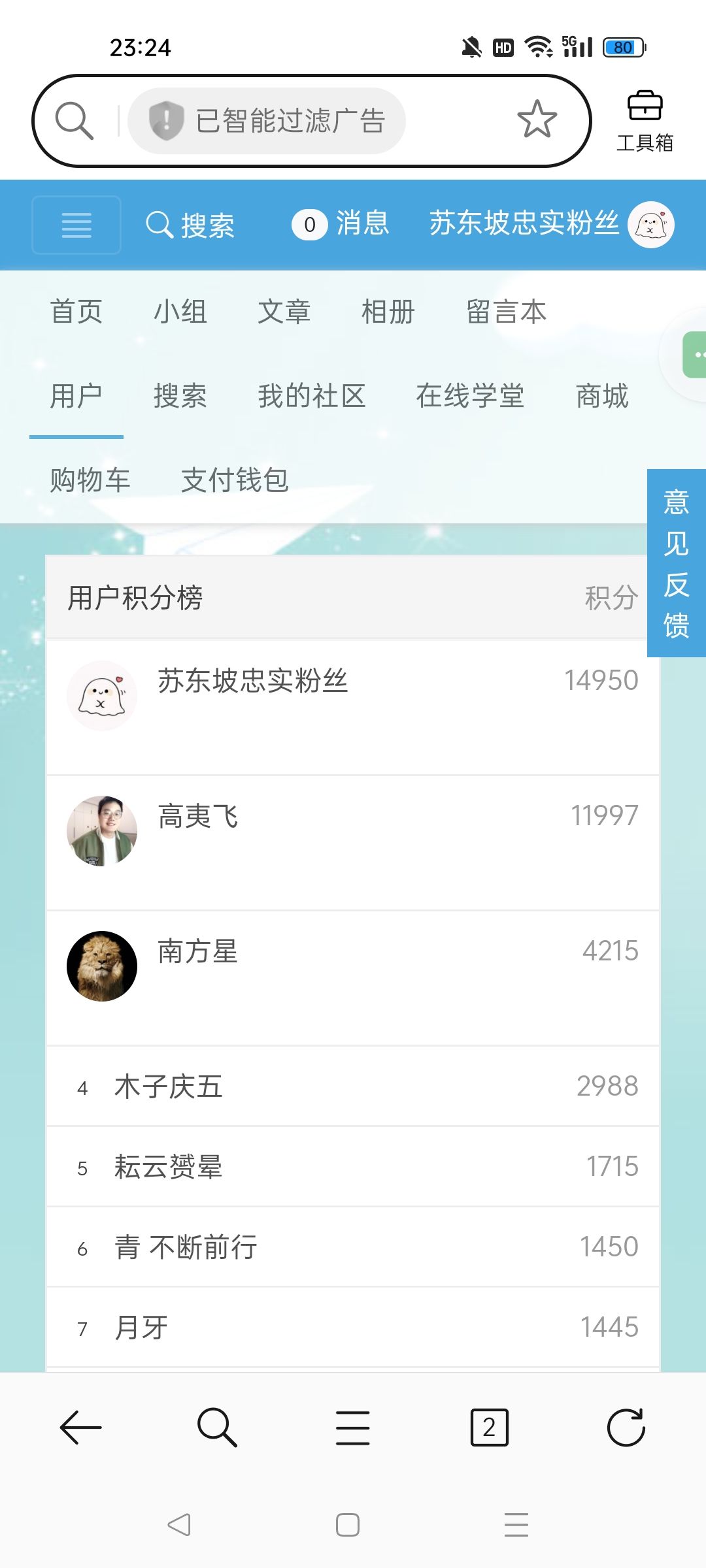Open user 高夷飞 from the ranking
Image resolution: width=706 pixels, height=1568 pixels.
coord(198,817)
